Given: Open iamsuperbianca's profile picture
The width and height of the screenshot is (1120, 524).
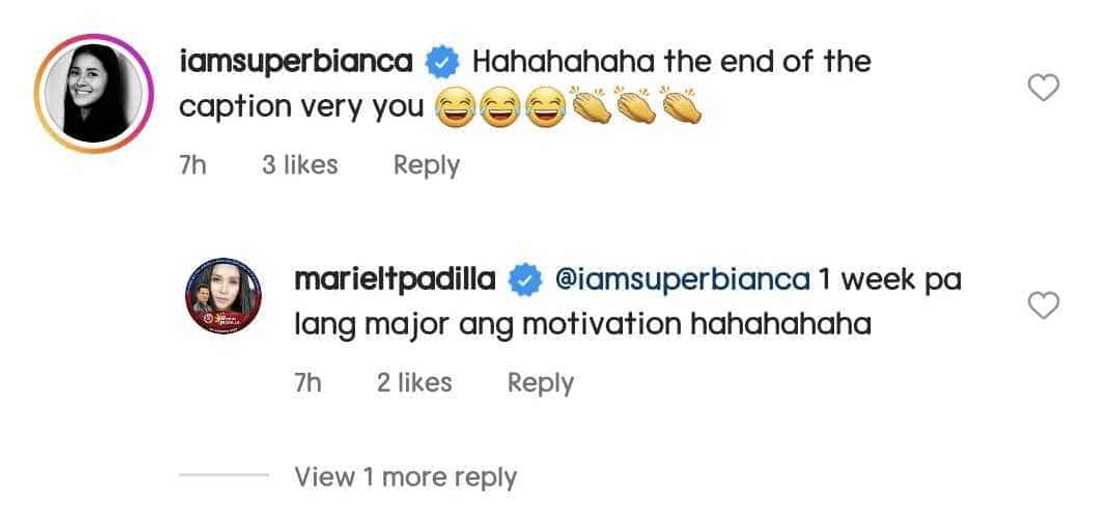Looking at the screenshot, I should pyautogui.click(x=92, y=92).
